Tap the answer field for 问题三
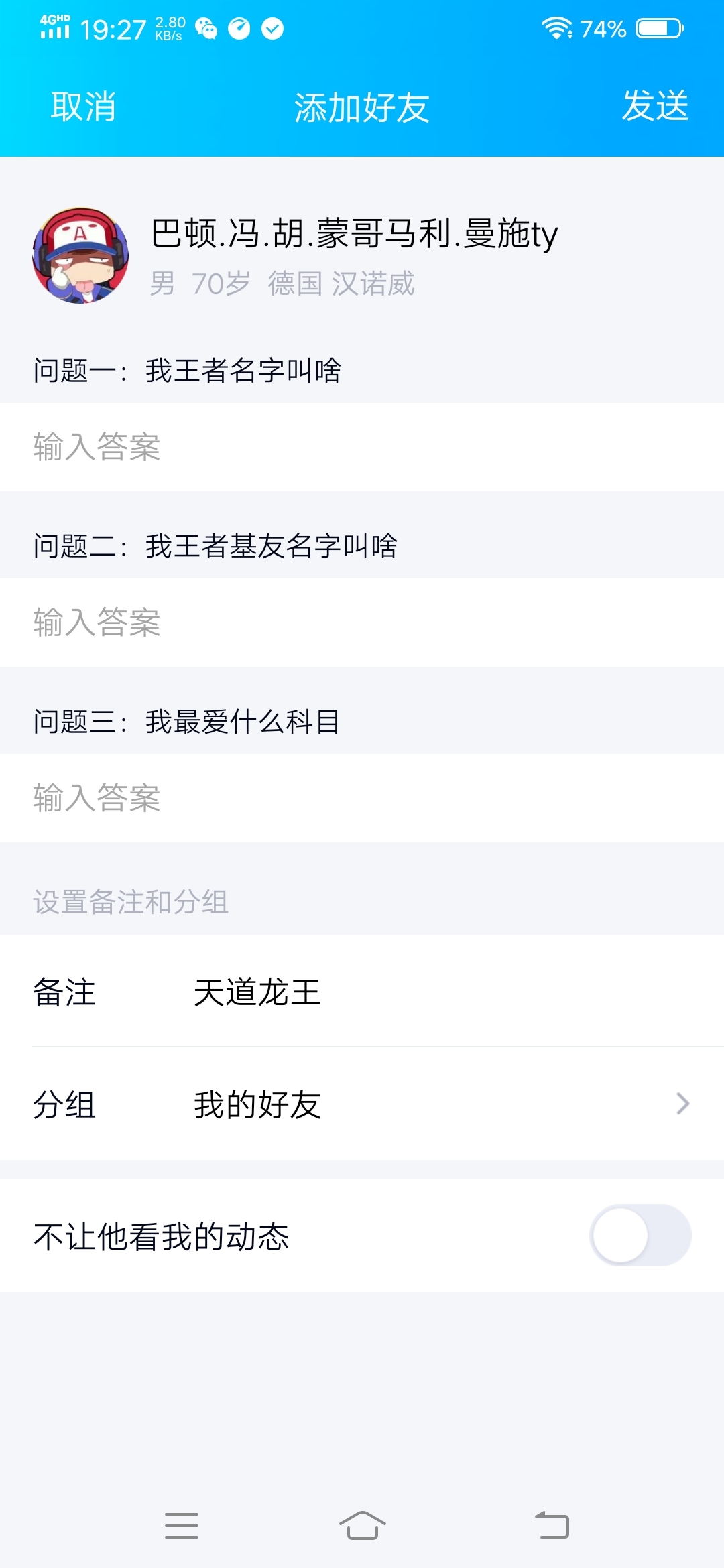 coord(362,797)
